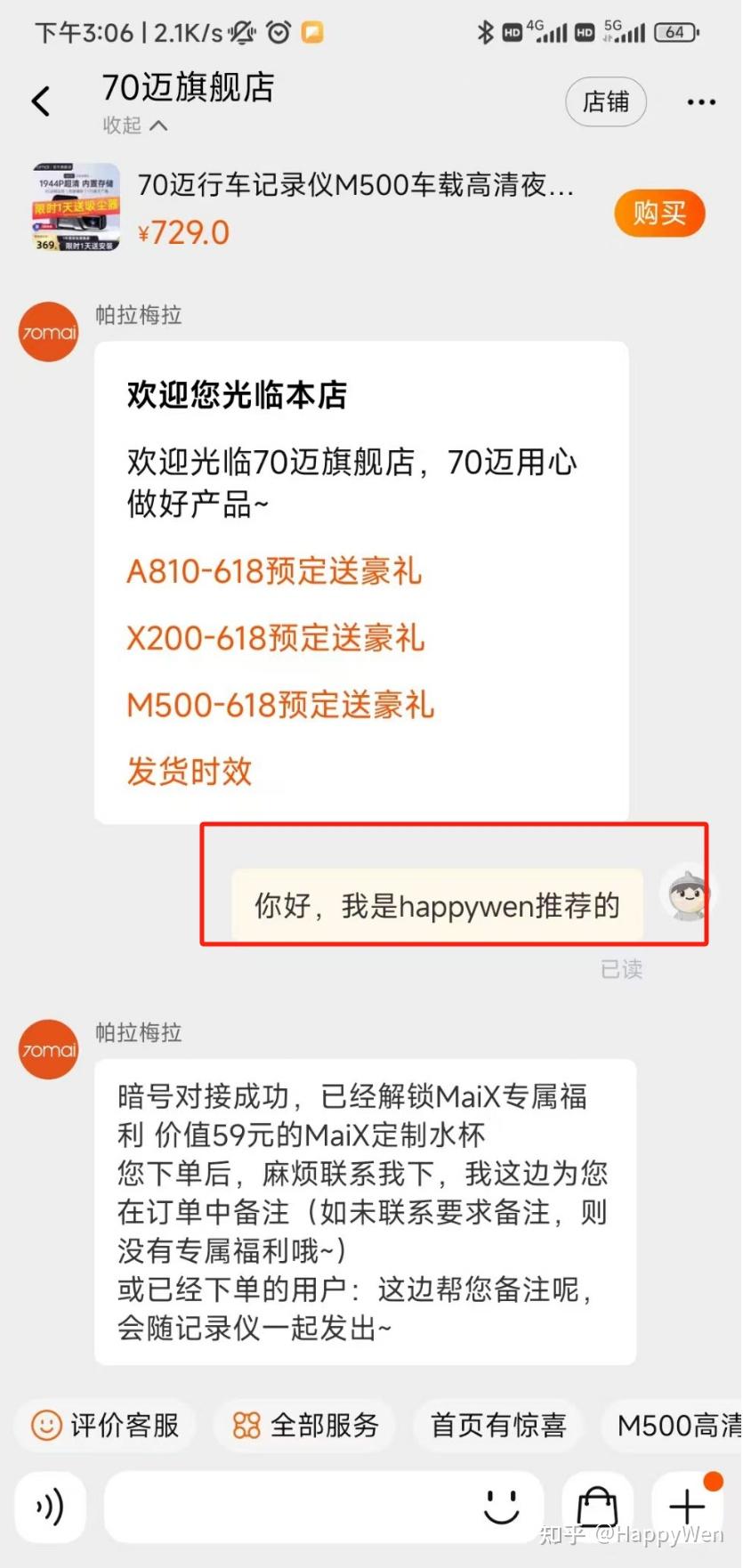Collapse the product card with 收起
Image resolution: width=743 pixels, height=1568 pixels.
(134, 125)
